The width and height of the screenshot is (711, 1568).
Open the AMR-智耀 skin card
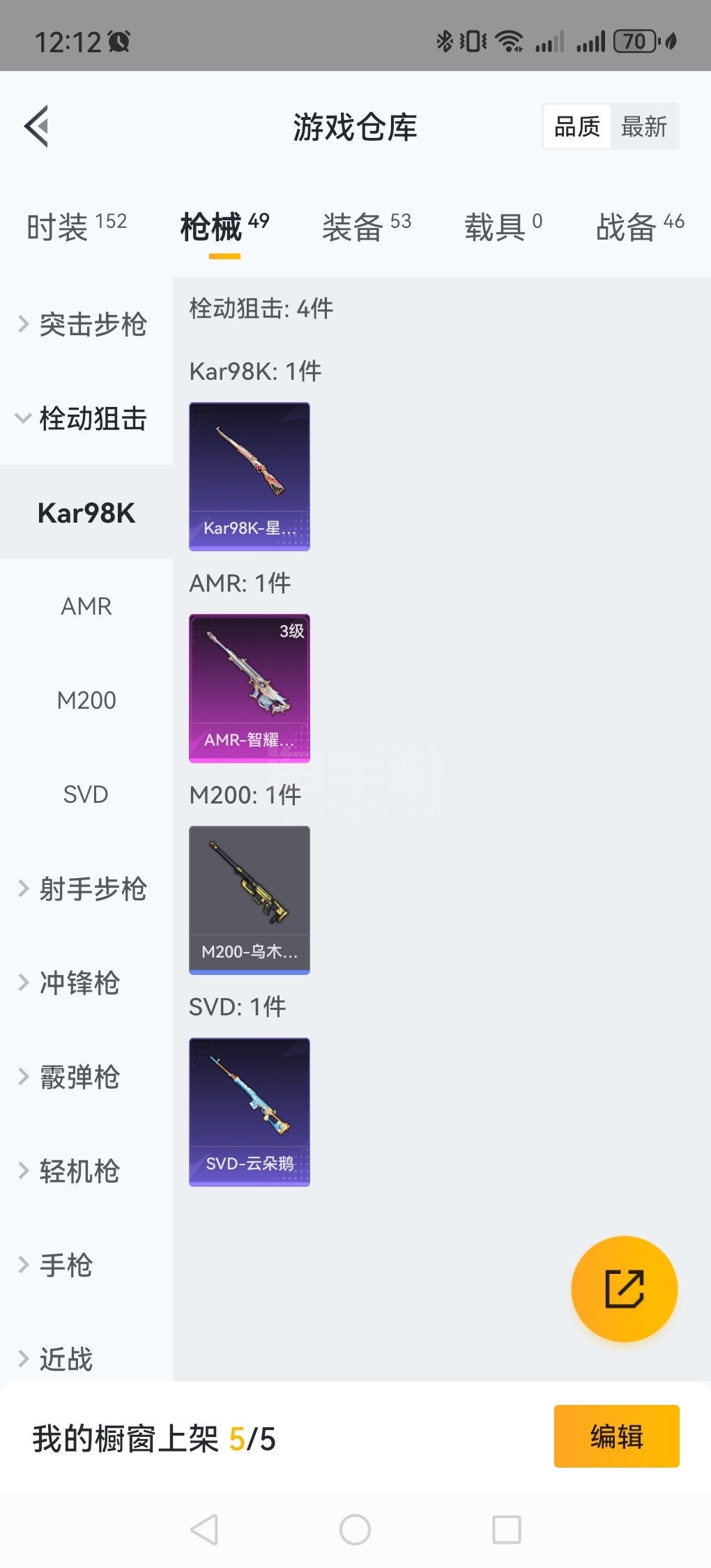coord(250,689)
